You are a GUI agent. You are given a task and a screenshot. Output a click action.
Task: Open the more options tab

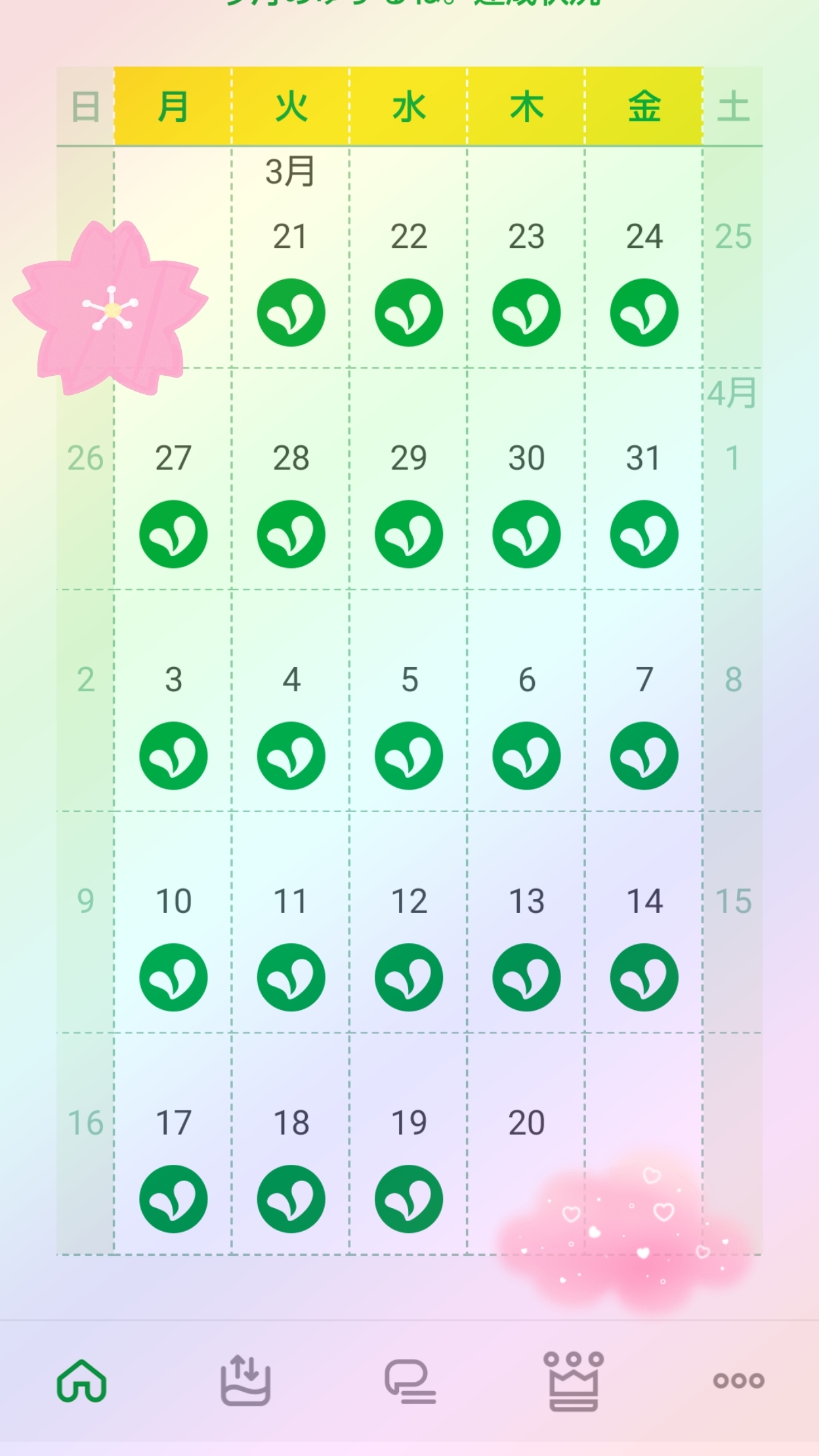(738, 1381)
